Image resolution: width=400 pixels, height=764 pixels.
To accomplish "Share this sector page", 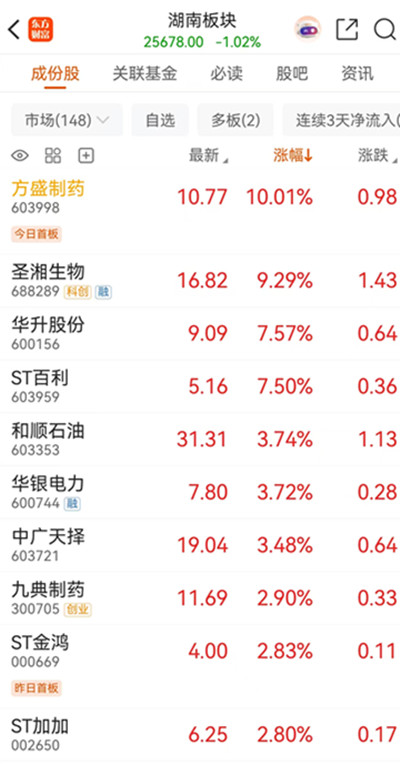I will click(347, 30).
